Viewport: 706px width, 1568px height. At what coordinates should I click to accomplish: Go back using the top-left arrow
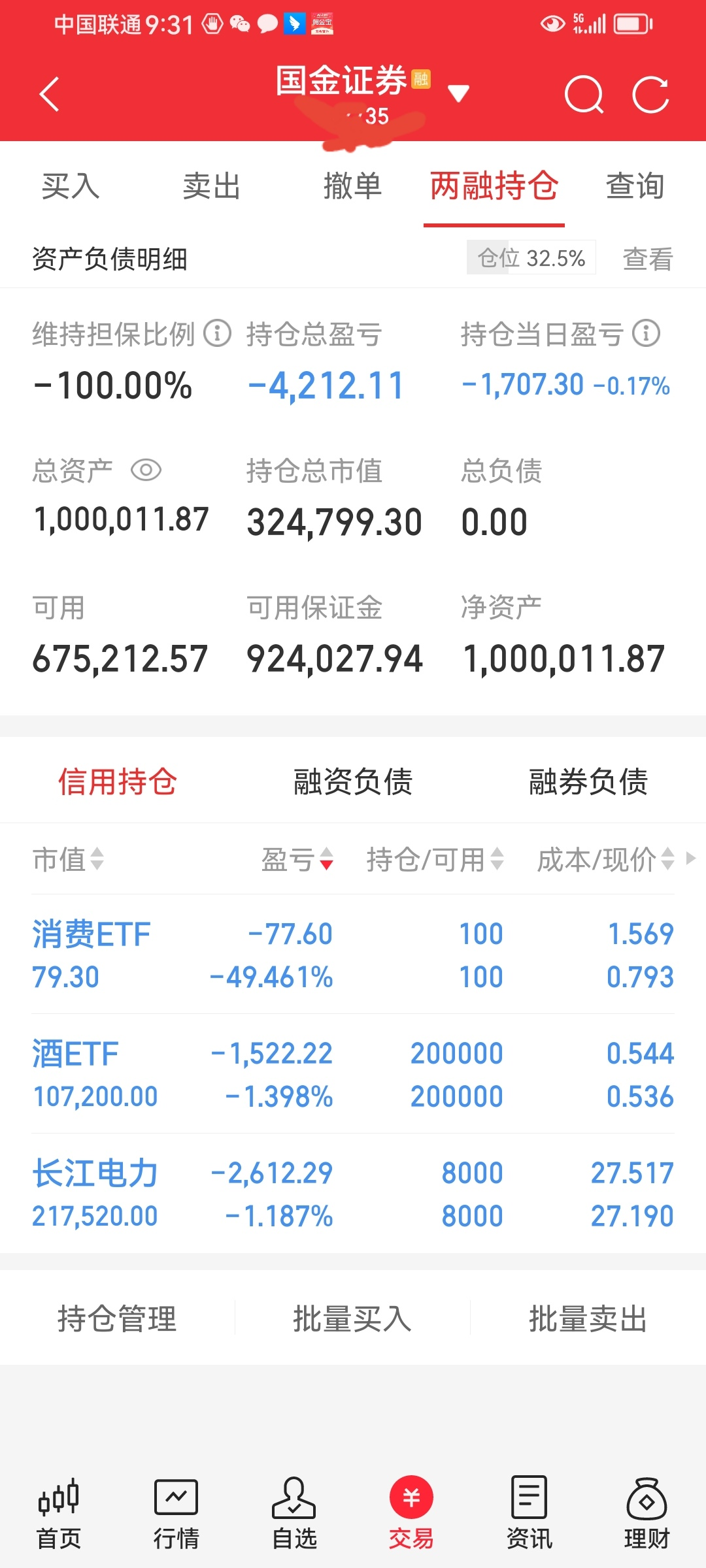[x=50, y=95]
